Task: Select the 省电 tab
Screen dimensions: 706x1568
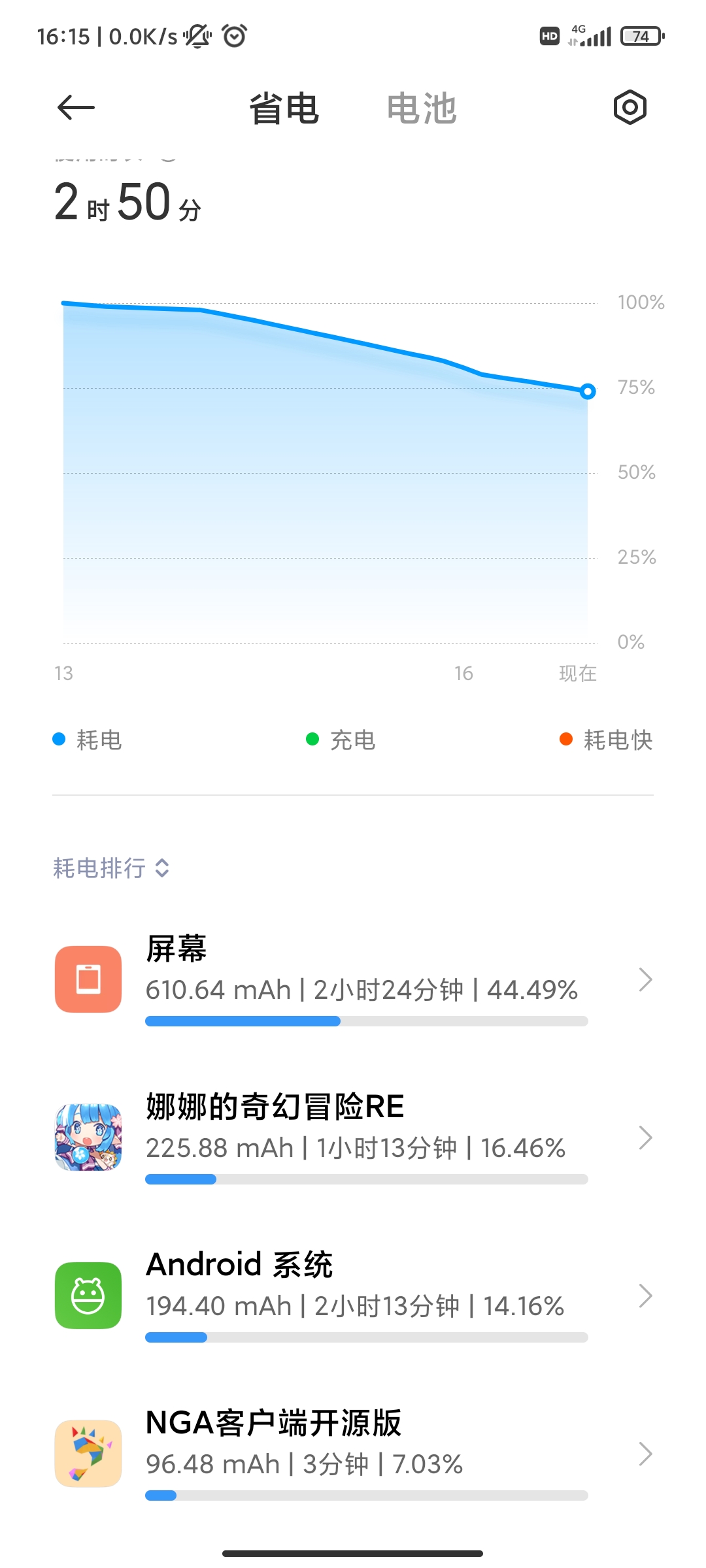Action: coord(283,108)
